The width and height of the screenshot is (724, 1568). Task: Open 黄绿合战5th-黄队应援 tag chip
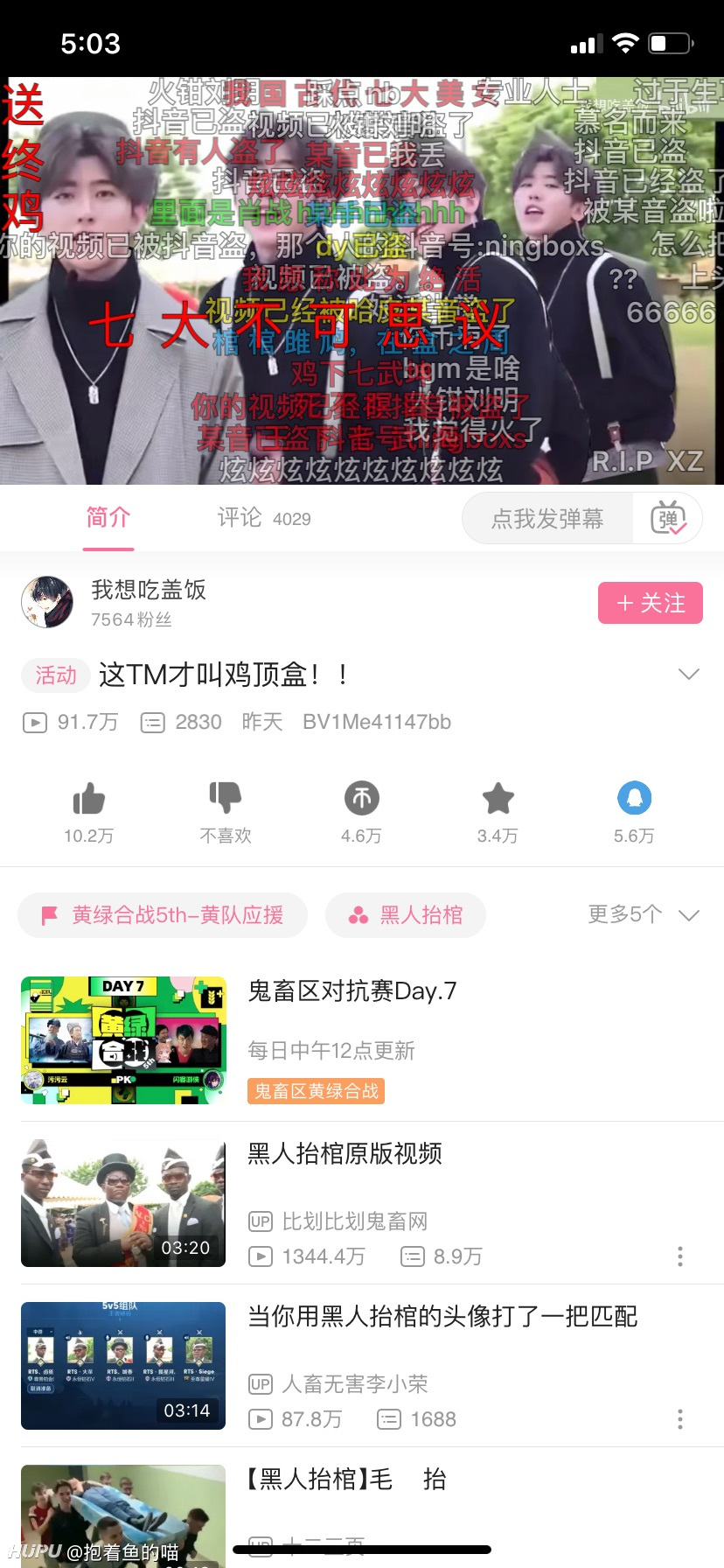[163, 915]
